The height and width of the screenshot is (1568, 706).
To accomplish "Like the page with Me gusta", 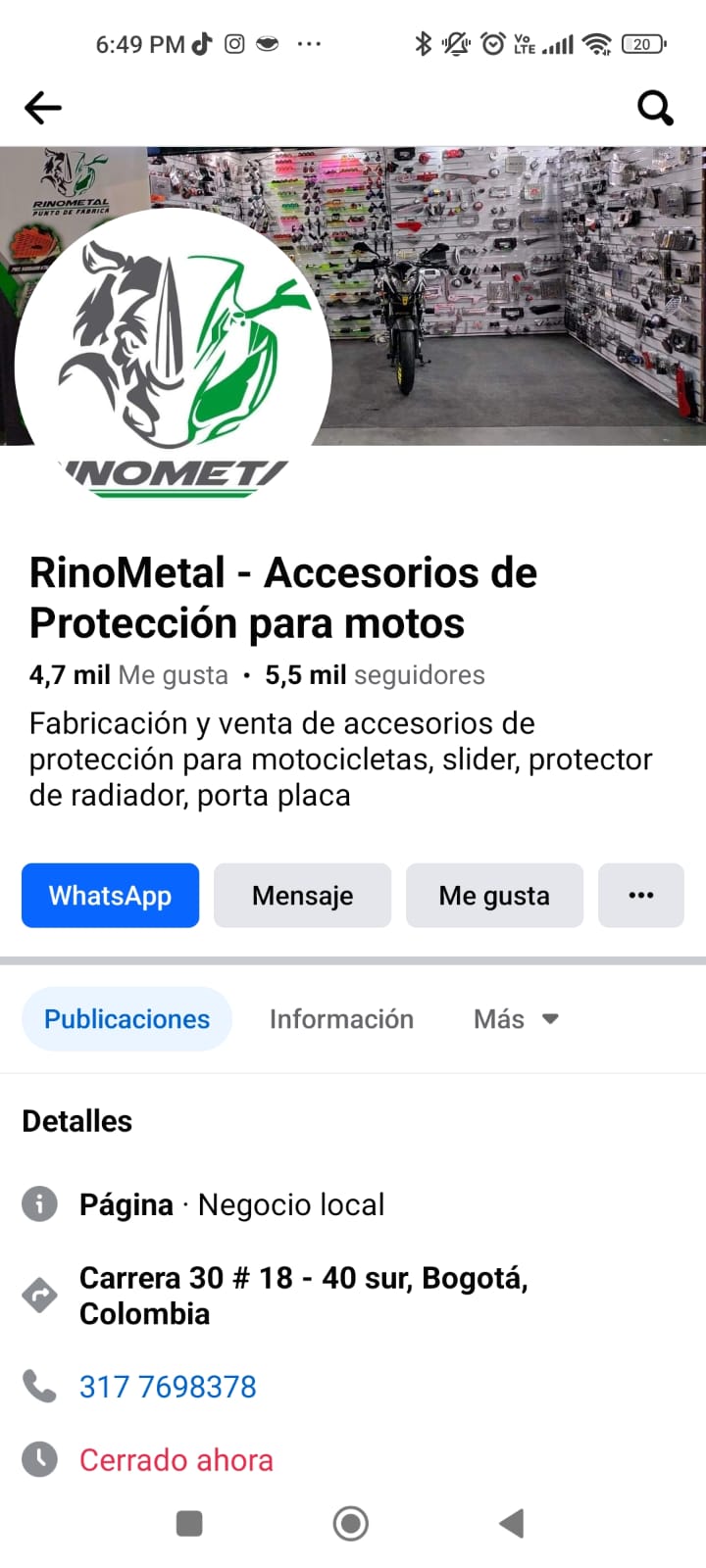I will pos(494,896).
